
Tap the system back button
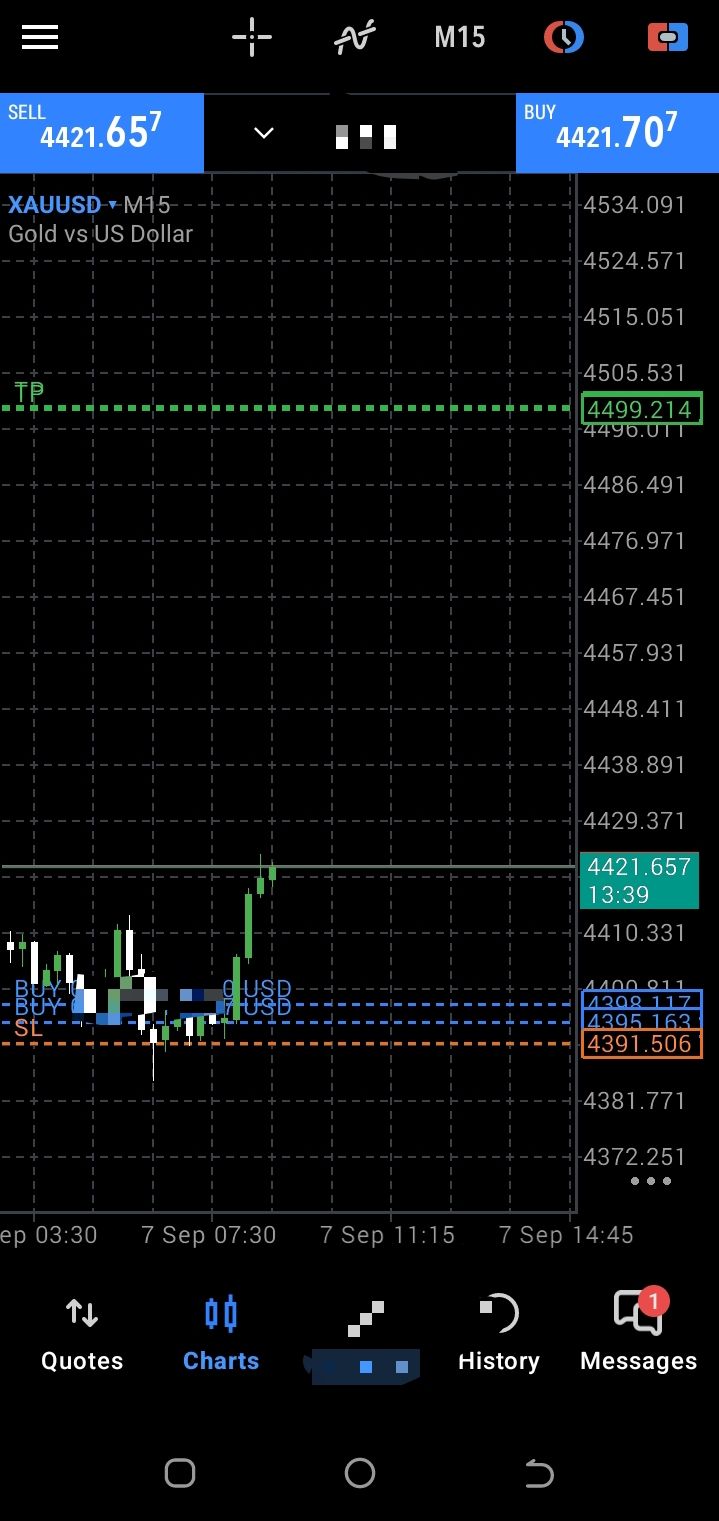538,1473
